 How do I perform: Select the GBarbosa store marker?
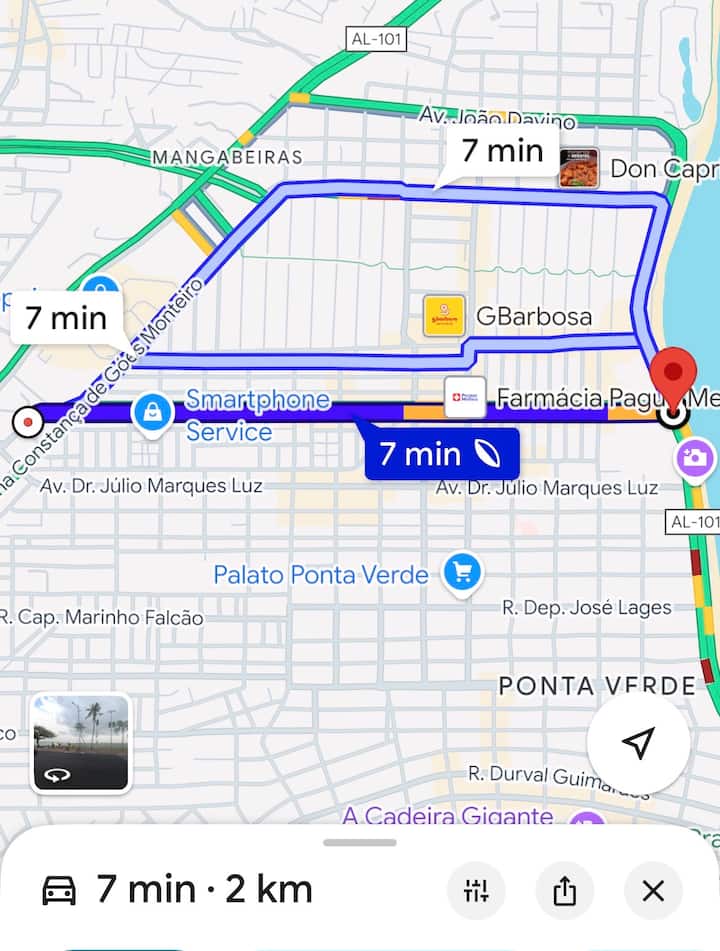(444, 316)
